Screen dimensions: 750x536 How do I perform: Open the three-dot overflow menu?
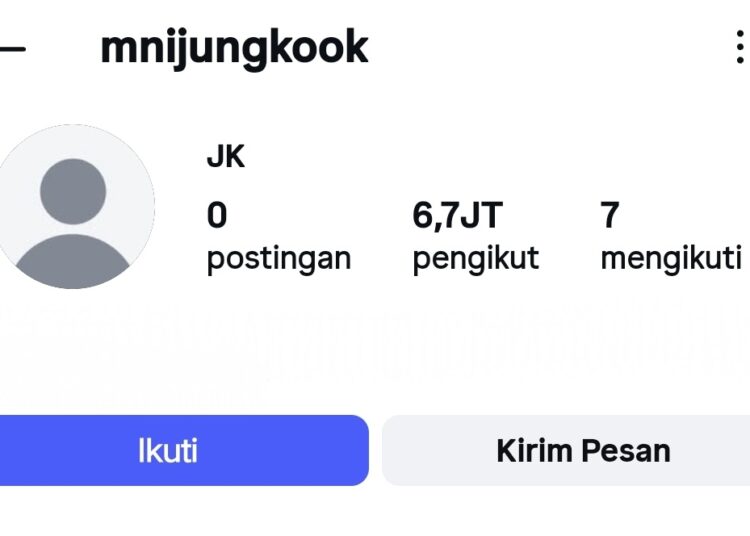point(739,47)
